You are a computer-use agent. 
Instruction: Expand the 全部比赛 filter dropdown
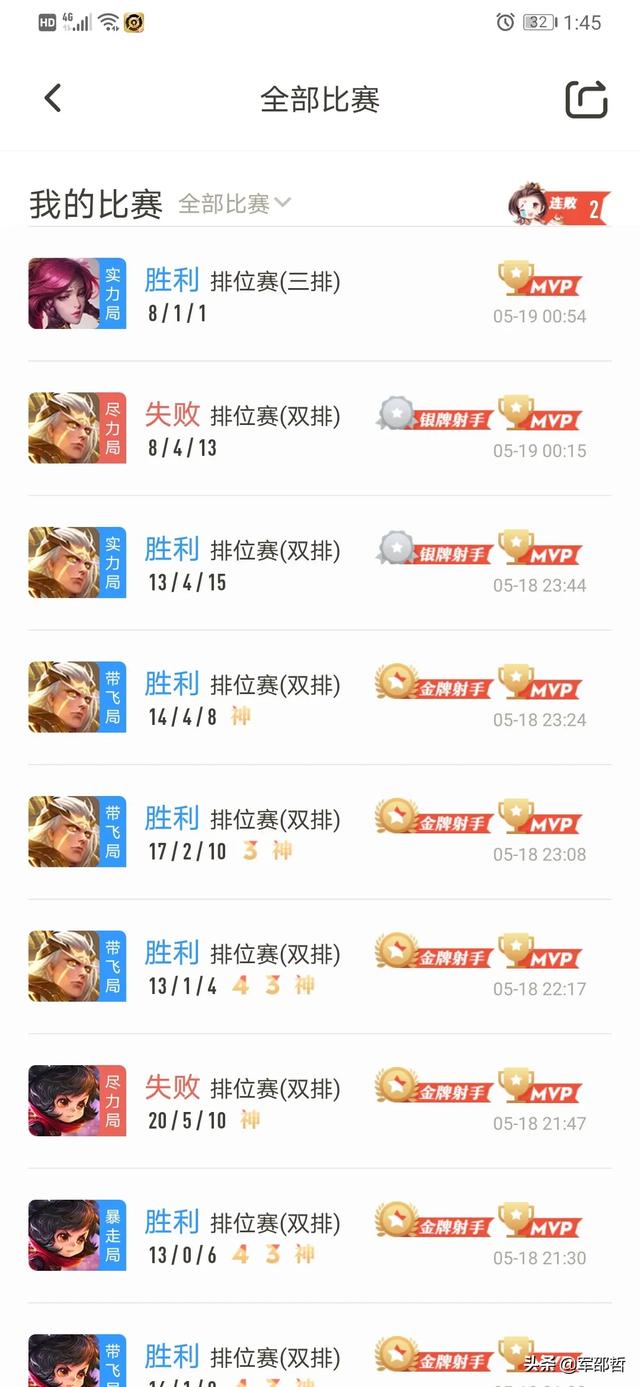click(x=234, y=204)
